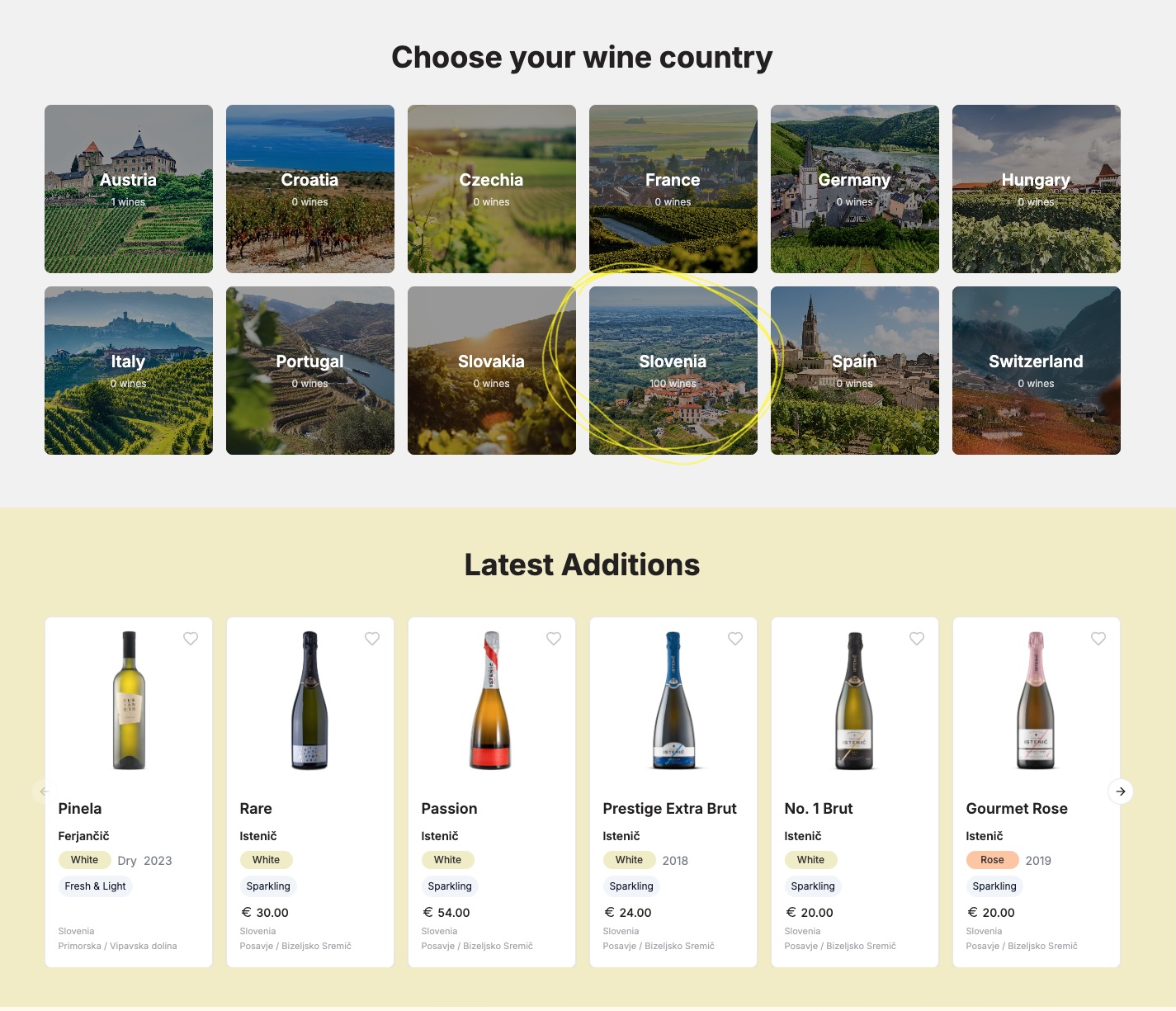This screenshot has height=1011, width=1176.
Task: Open the Austria wine country tile
Action: [x=129, y=189]
